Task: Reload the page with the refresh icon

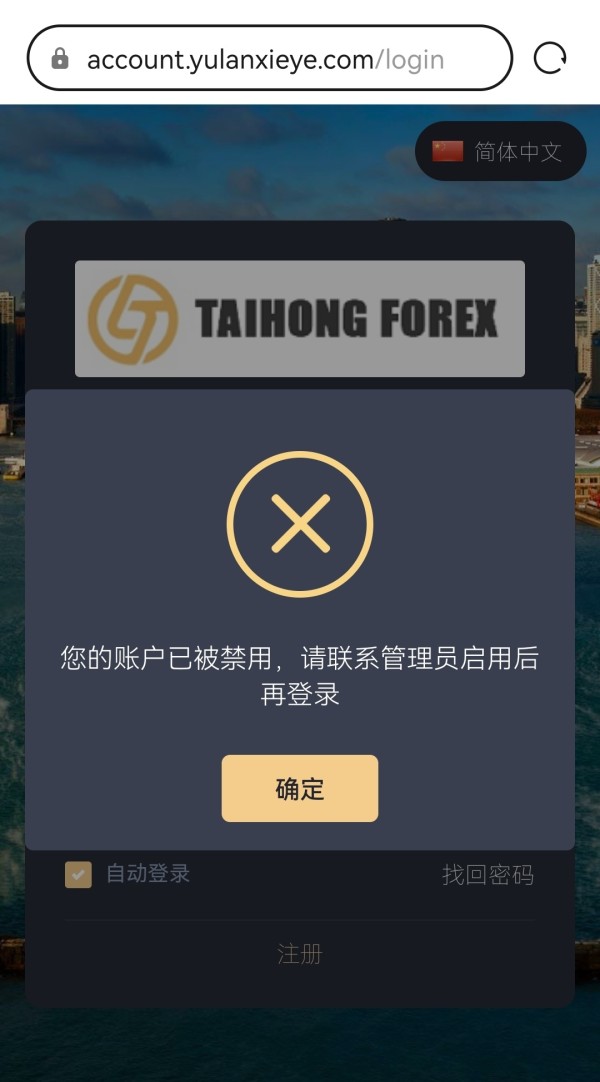Action: point(550,58)
